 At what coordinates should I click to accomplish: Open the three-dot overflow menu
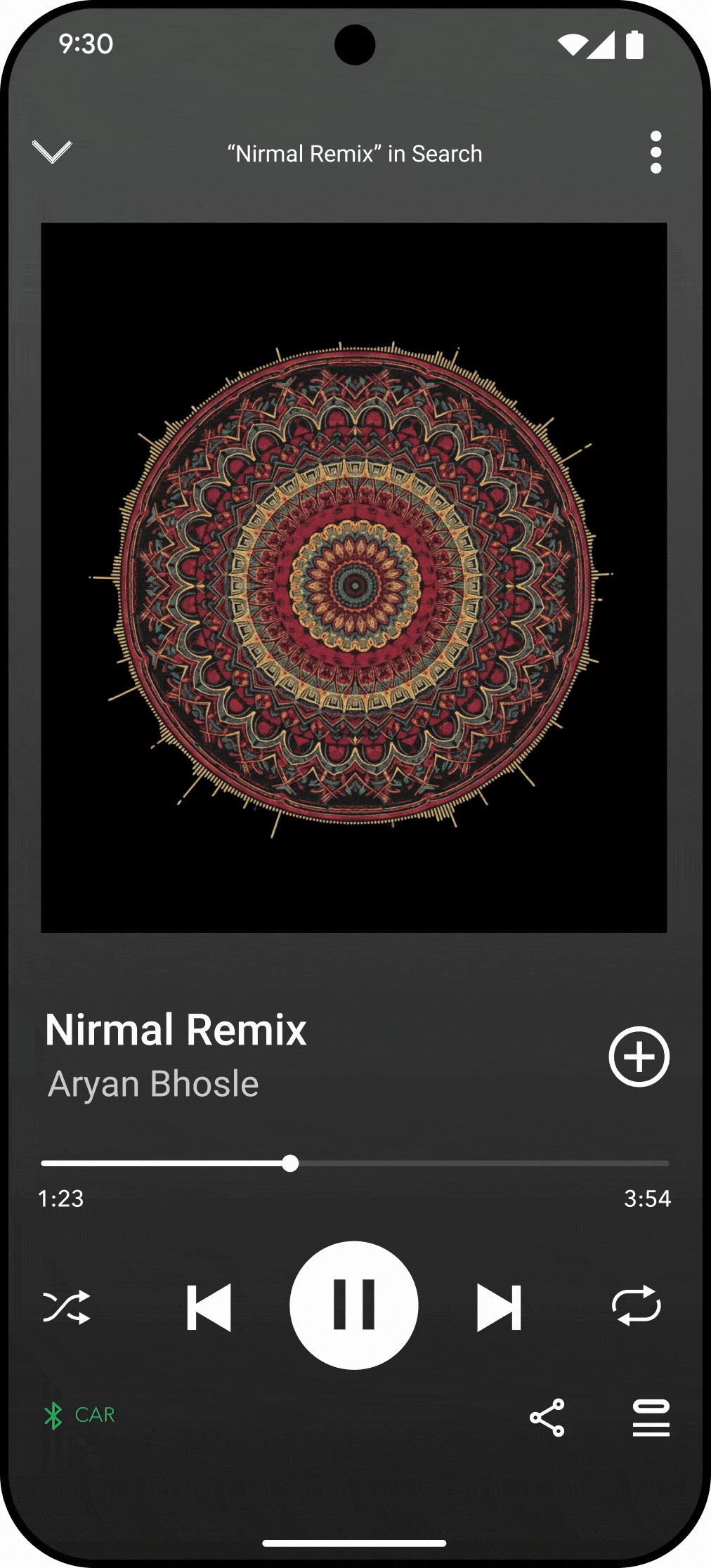pos(655,152)
